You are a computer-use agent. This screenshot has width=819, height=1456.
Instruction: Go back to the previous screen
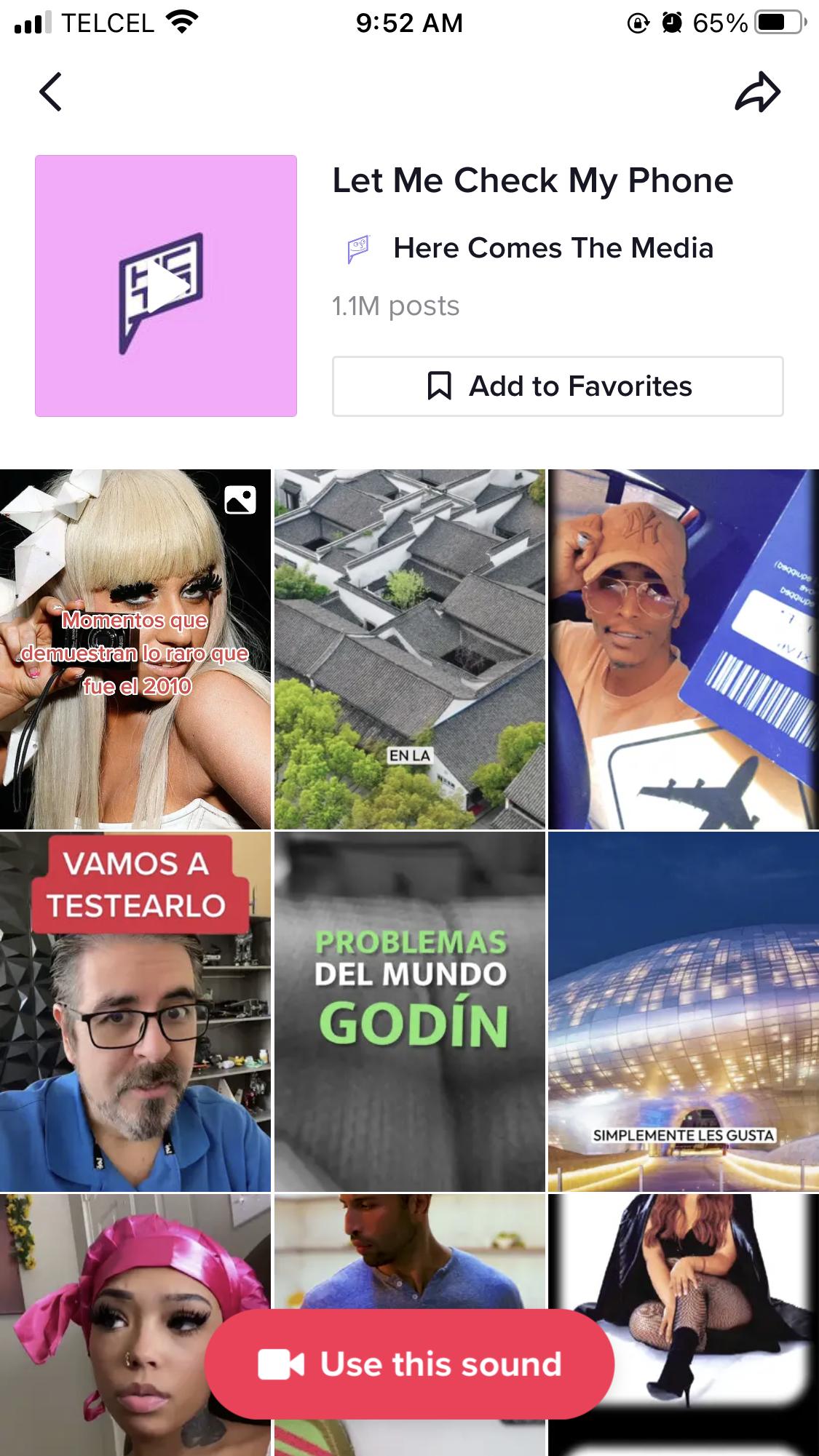pos(50,92)
